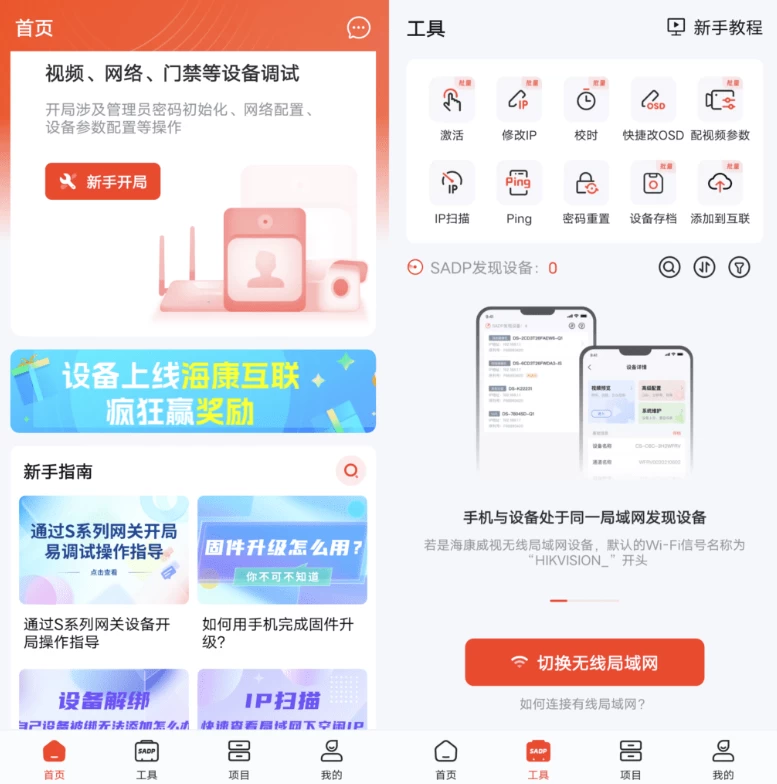Open the 设备存档 tool
This screenshot has width=777, height=784.
(653, 192)
